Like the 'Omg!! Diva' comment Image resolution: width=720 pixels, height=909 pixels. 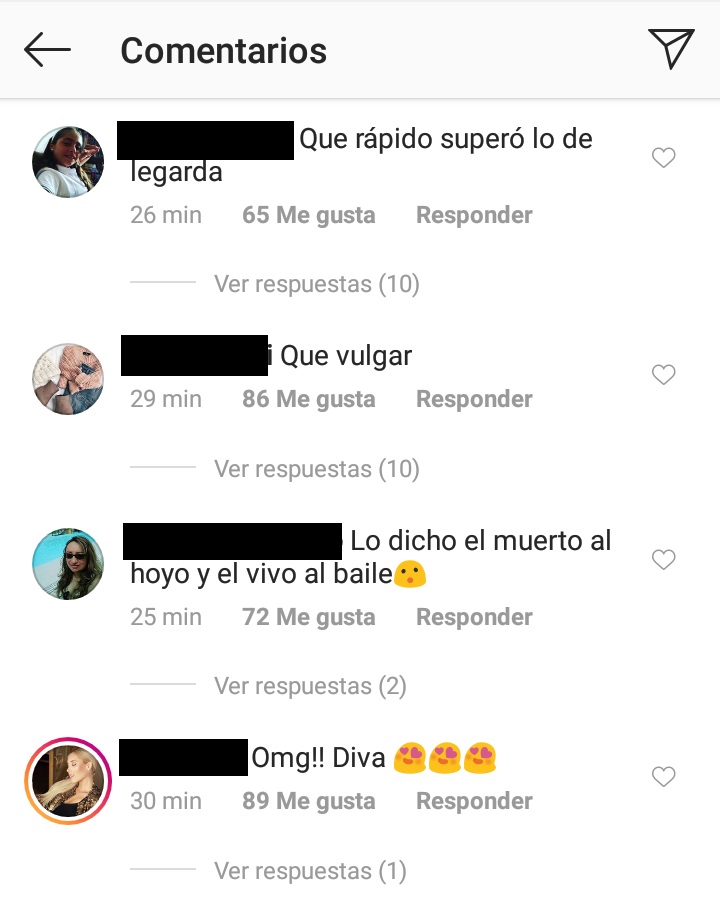(x=664, y=777)
